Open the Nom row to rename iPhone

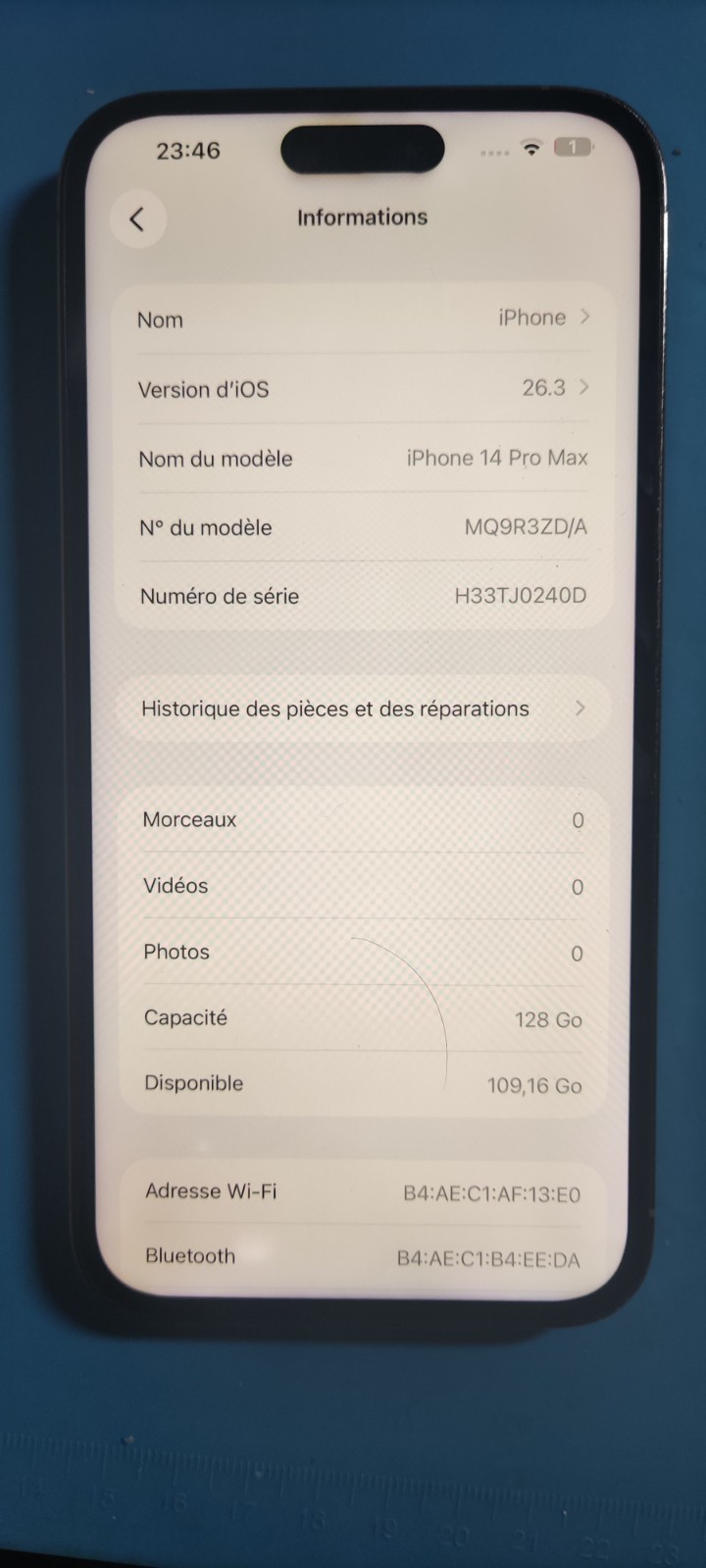363,318
